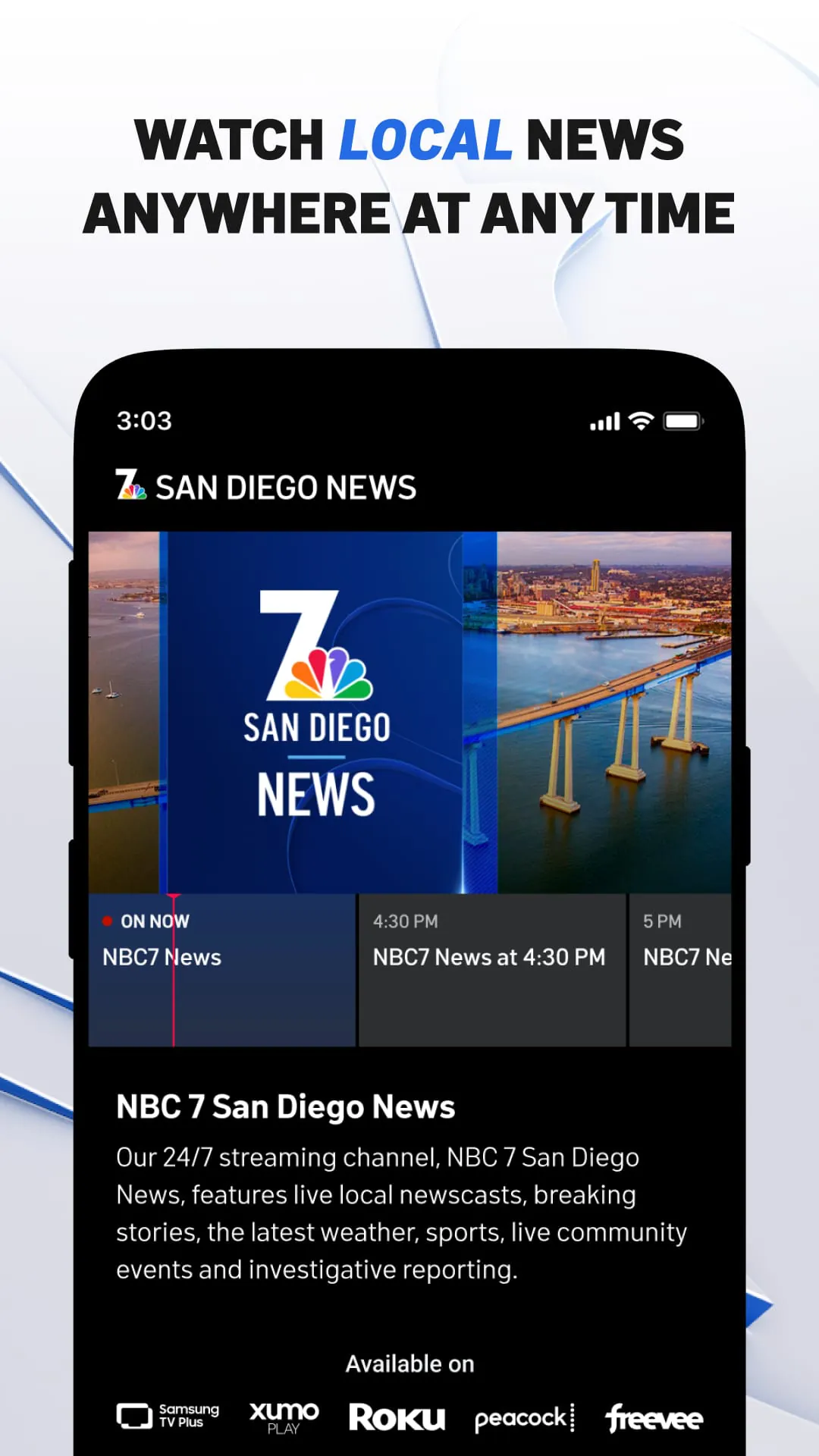Screen dimensions: 819x1456
Task: Click the NBC 7 San Diego News title link
Action: click(284, 1106)
